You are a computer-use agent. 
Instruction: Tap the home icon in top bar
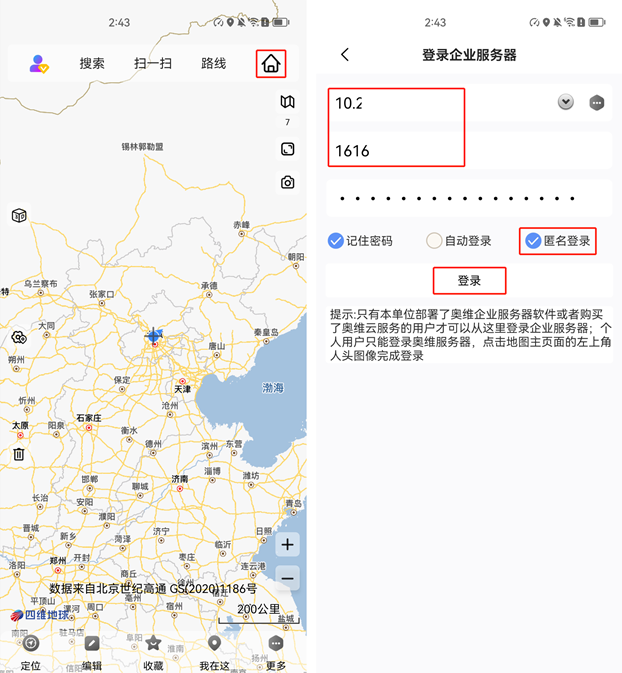pos(271,65)
